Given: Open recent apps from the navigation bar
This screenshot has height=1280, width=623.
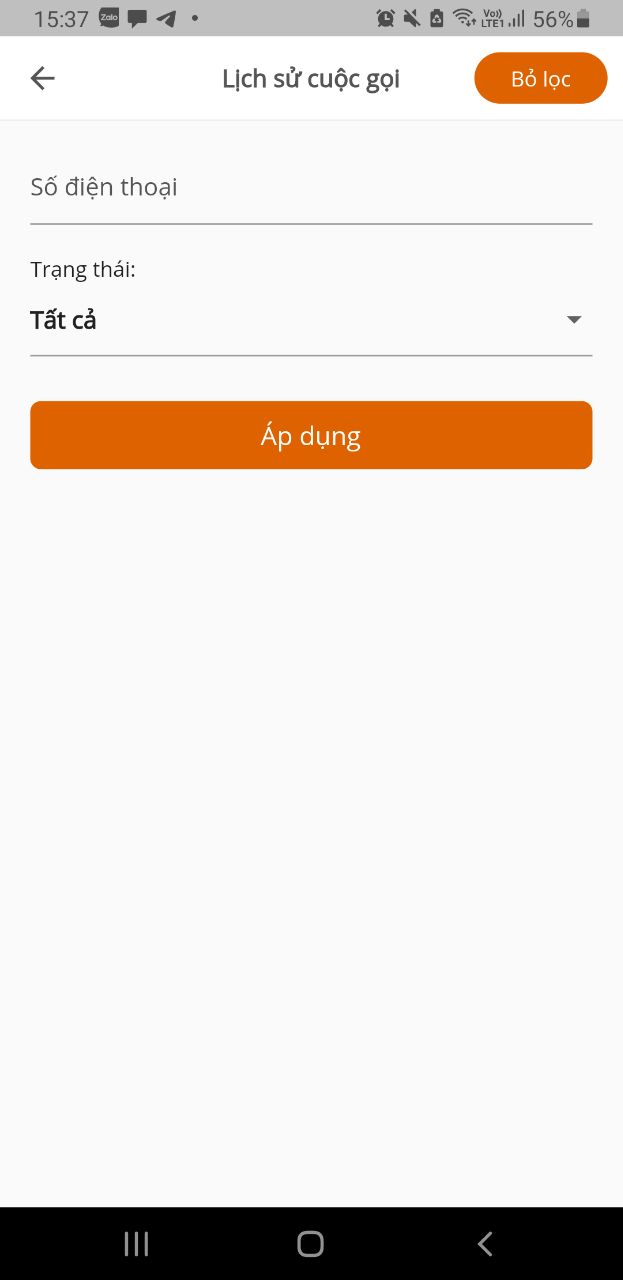Looking at the screenshot, I should click(136, 1244).
